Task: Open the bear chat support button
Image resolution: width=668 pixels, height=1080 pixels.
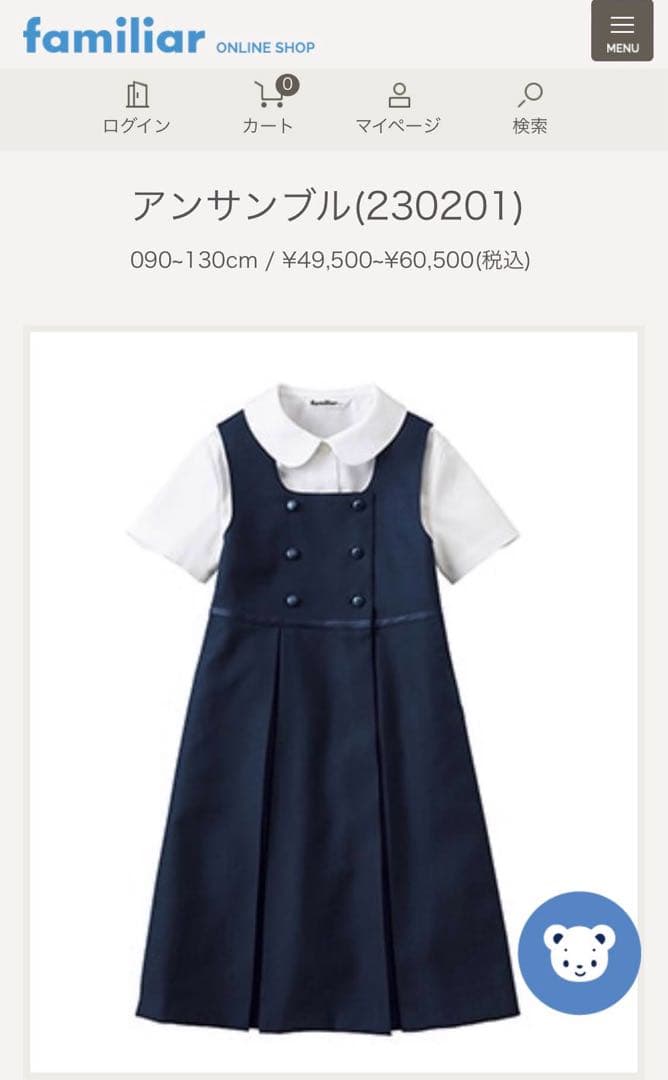Action: (579, 953)
